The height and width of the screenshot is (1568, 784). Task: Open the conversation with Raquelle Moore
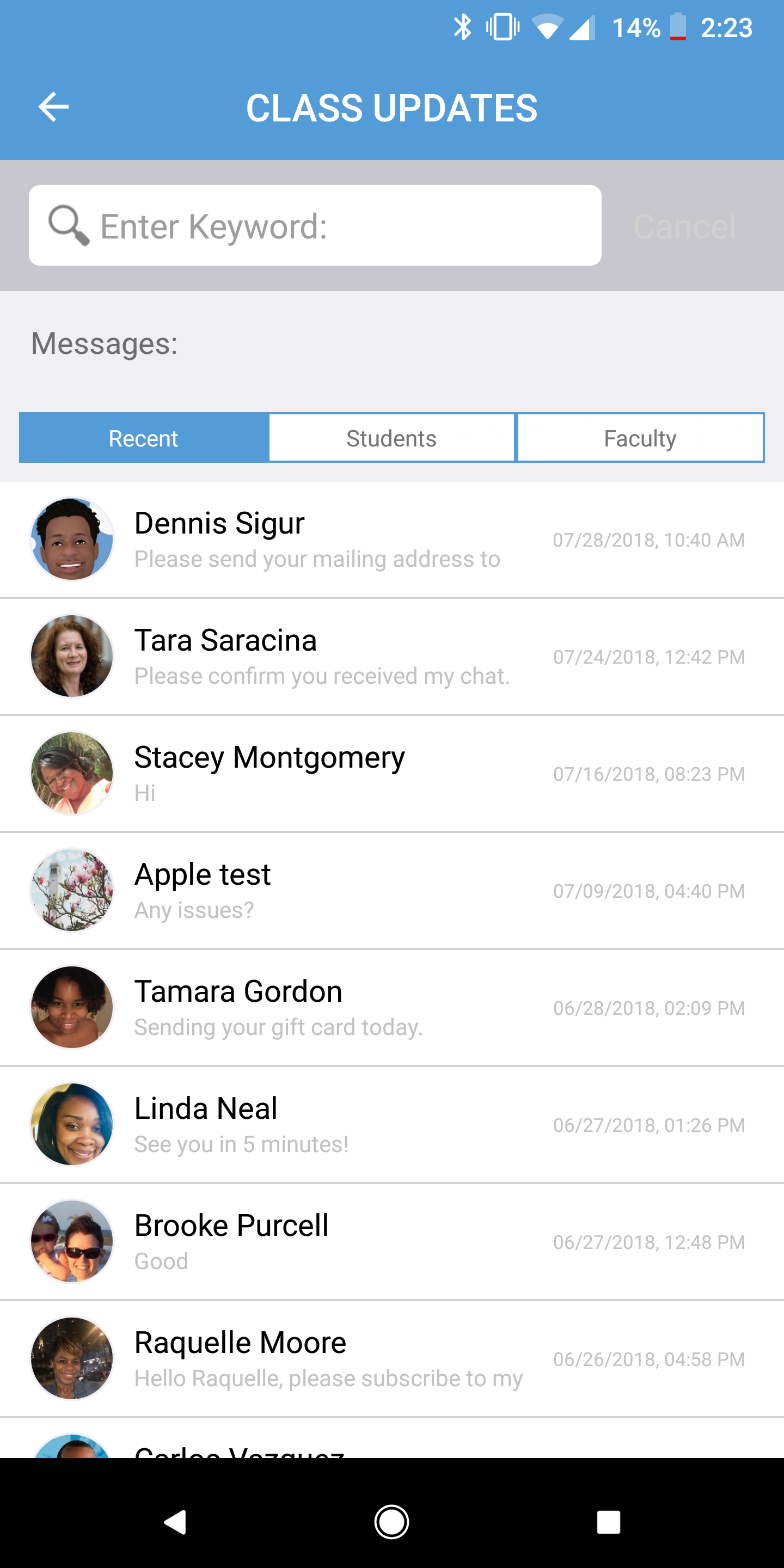pos(390,1358)
